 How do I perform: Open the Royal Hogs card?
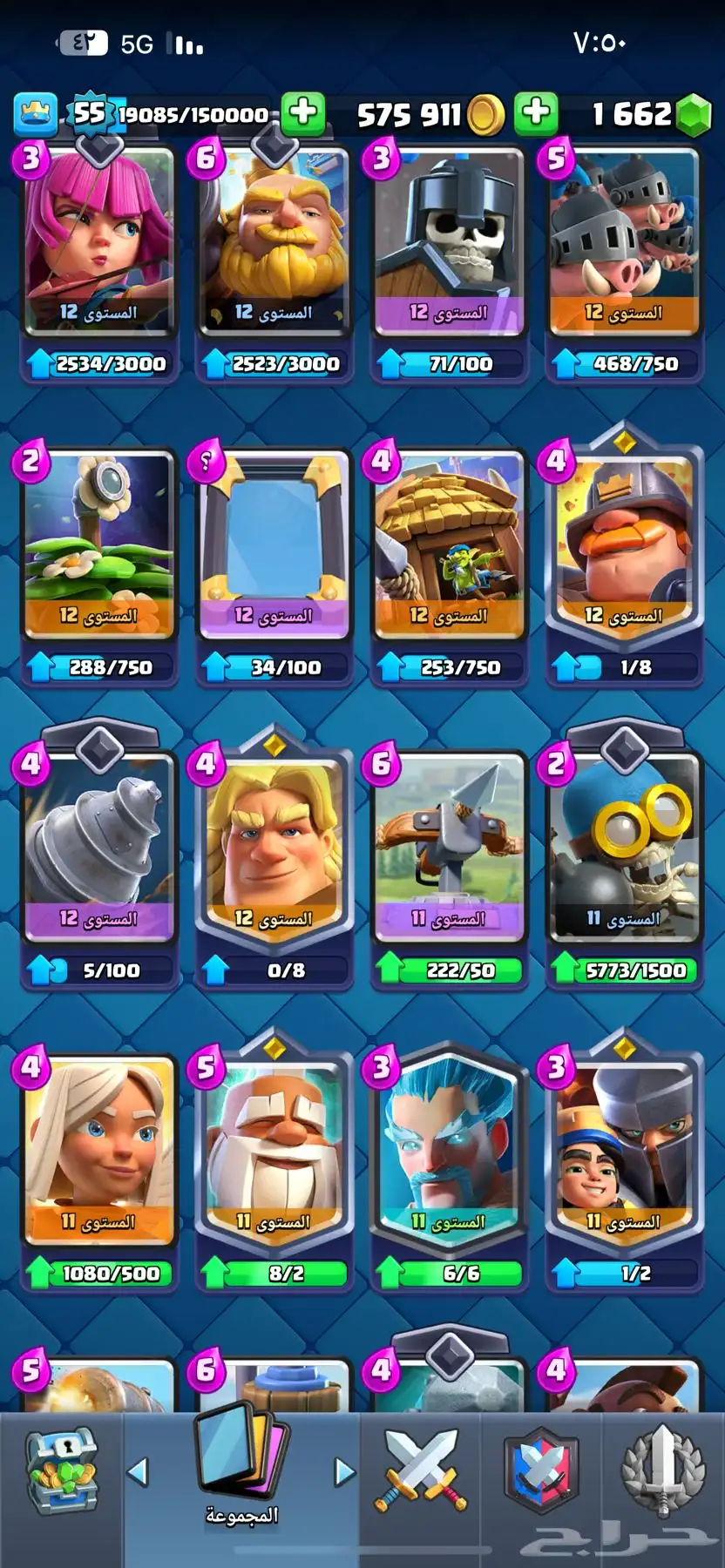tap(624, 244)
